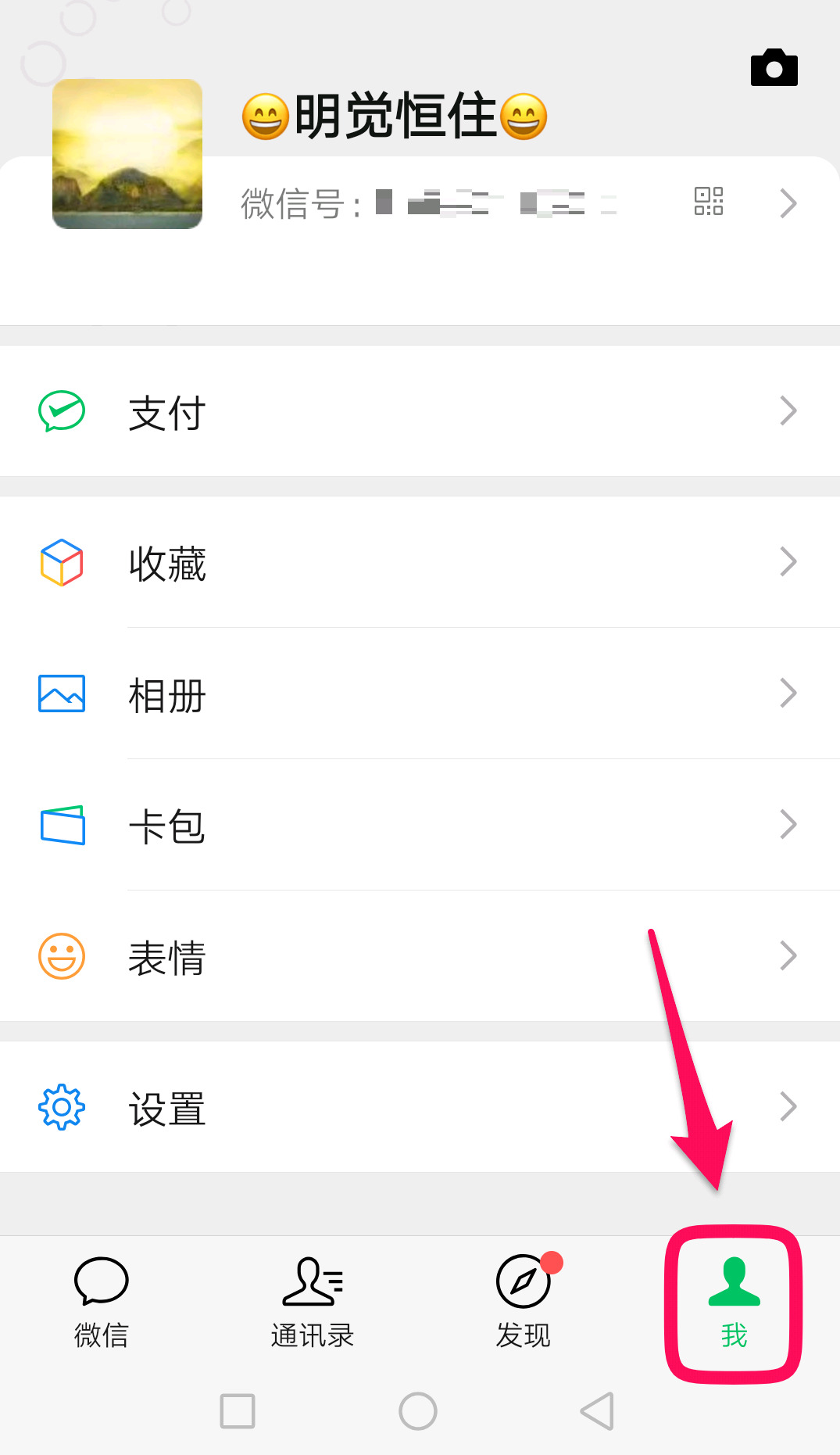
Task: Switch to the 微信 chats tab
Action: (102, 1302)
